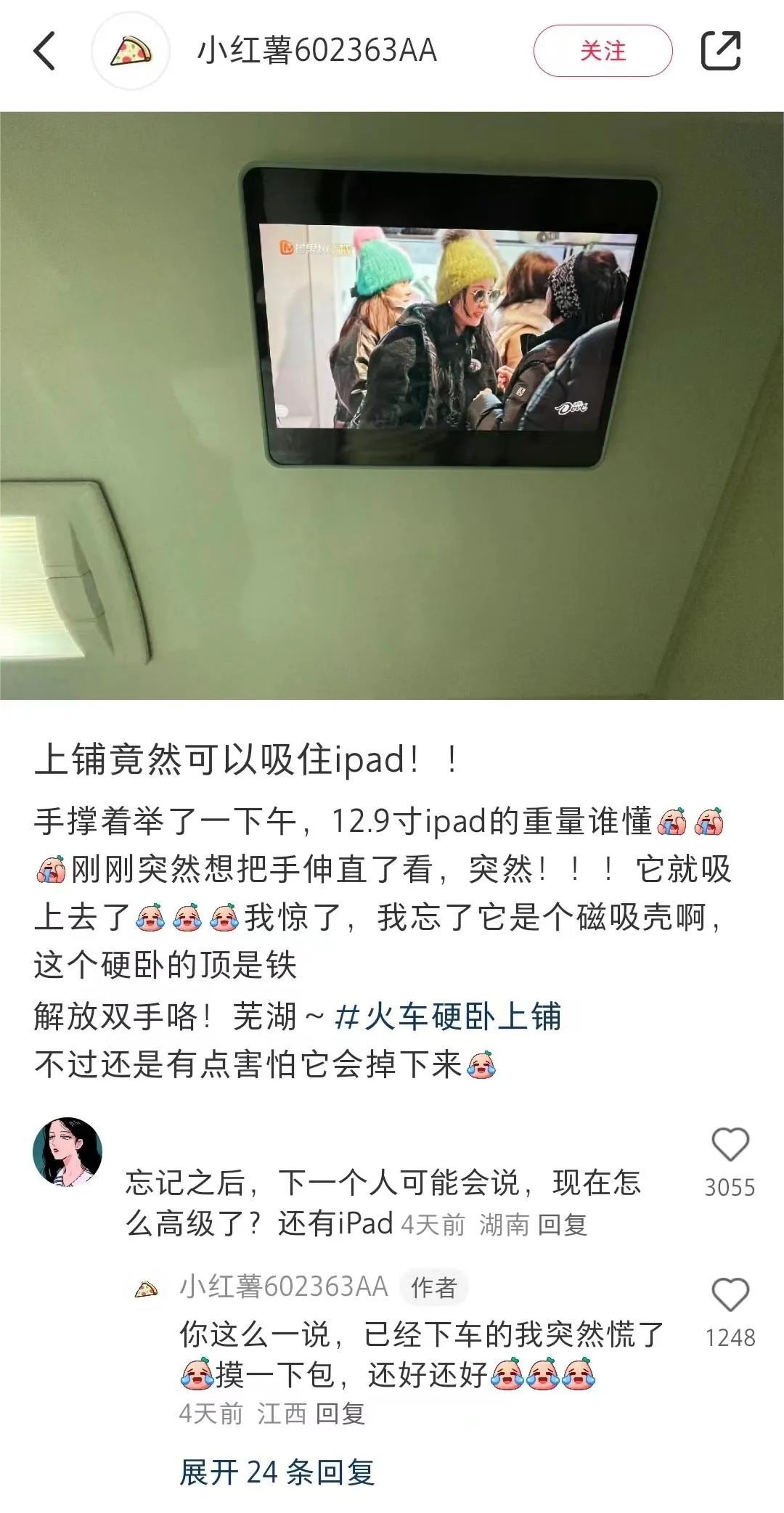Open the dark-haired commenter's avatar
The width and height of the screenshot is (784, 1513).
click(x=68, y=1152)
